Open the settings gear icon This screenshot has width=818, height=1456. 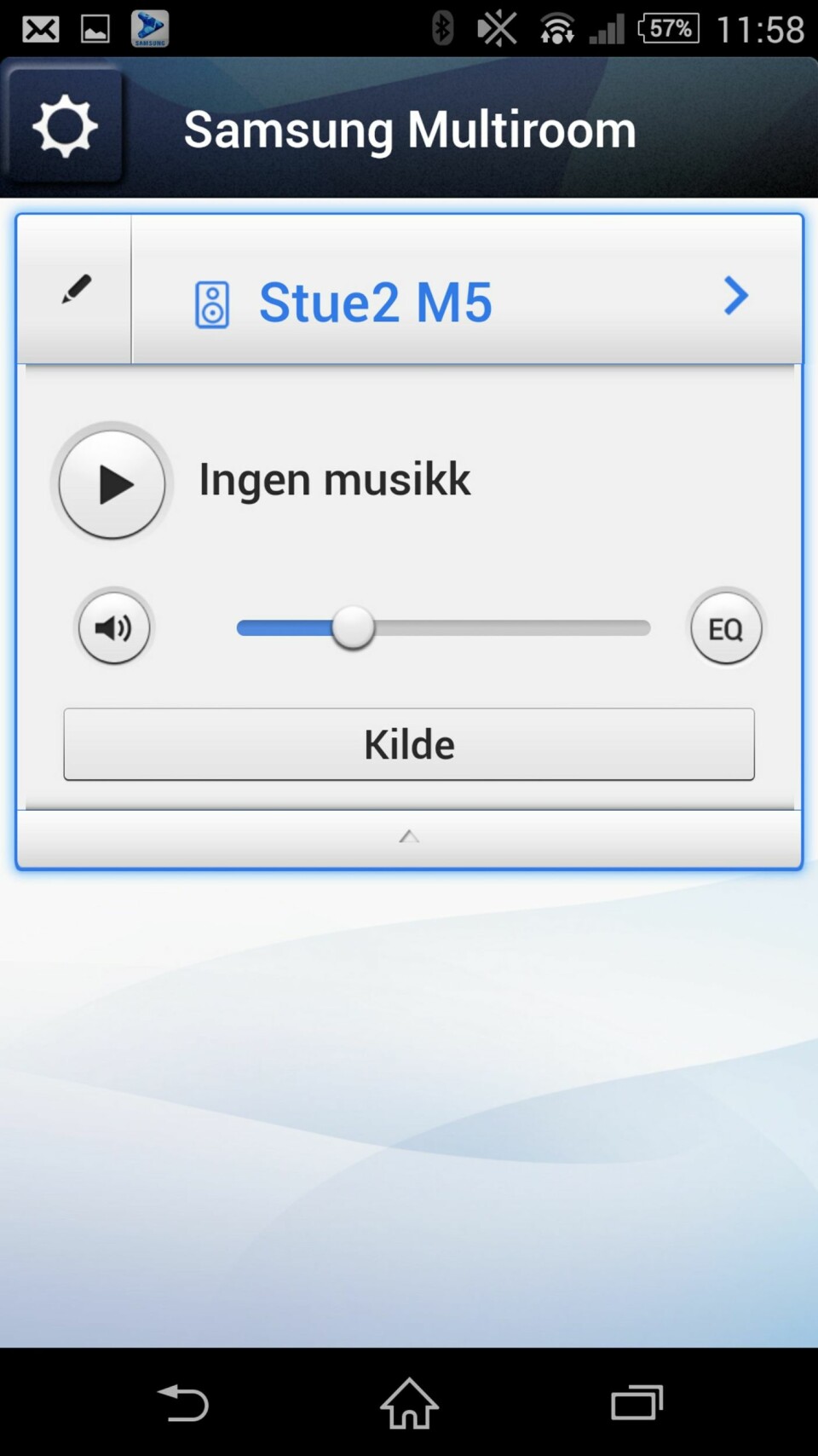pos(65,127)
